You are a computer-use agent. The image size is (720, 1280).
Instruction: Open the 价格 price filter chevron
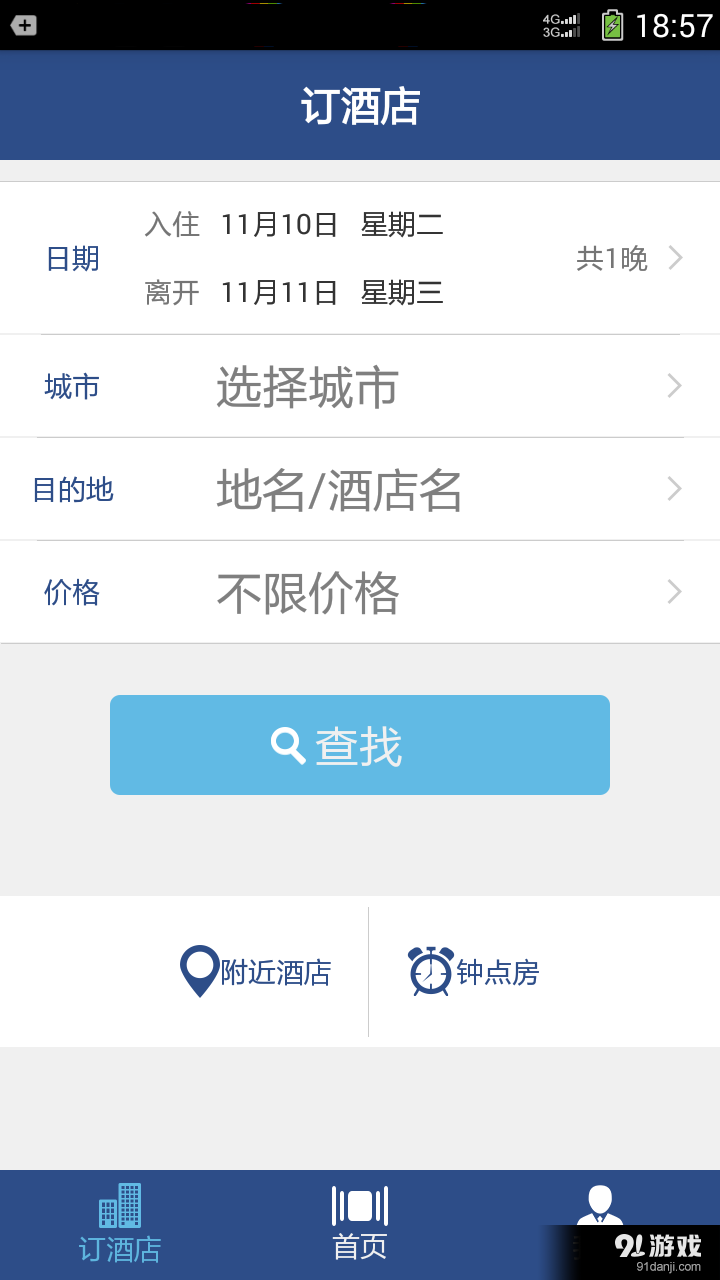(673, 592)
